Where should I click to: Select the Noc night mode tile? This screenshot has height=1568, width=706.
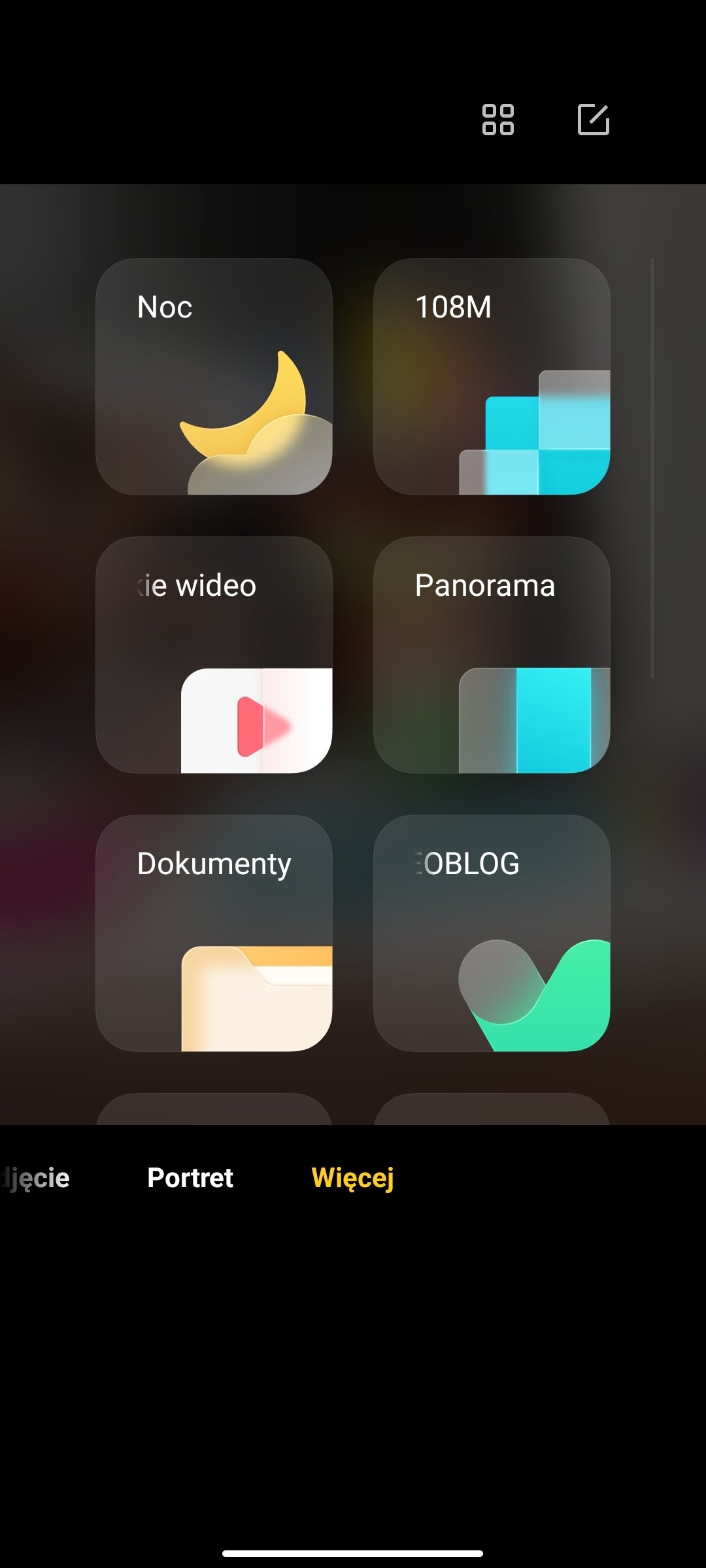pos(214,376)
